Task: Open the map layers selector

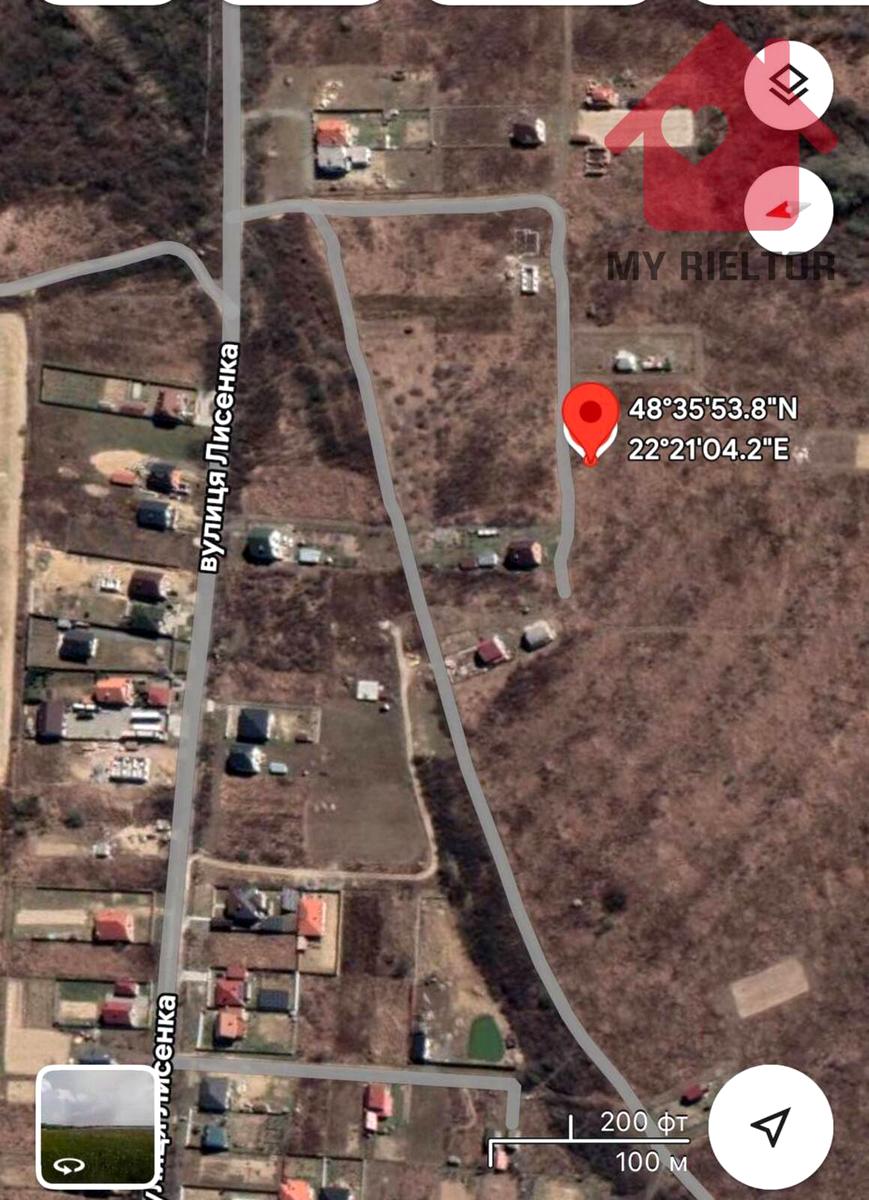Action: [x=788, y=83]
